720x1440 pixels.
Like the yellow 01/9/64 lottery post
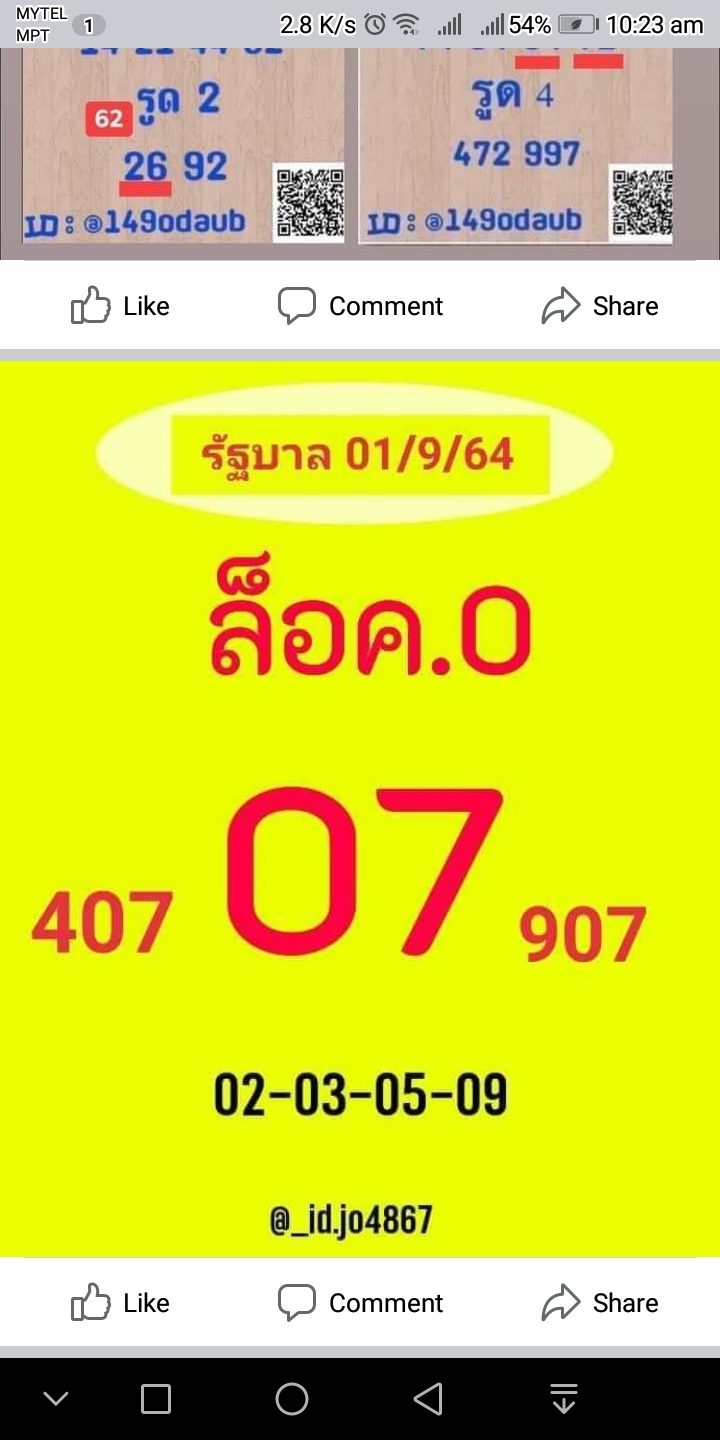(x=120, y=1303)
